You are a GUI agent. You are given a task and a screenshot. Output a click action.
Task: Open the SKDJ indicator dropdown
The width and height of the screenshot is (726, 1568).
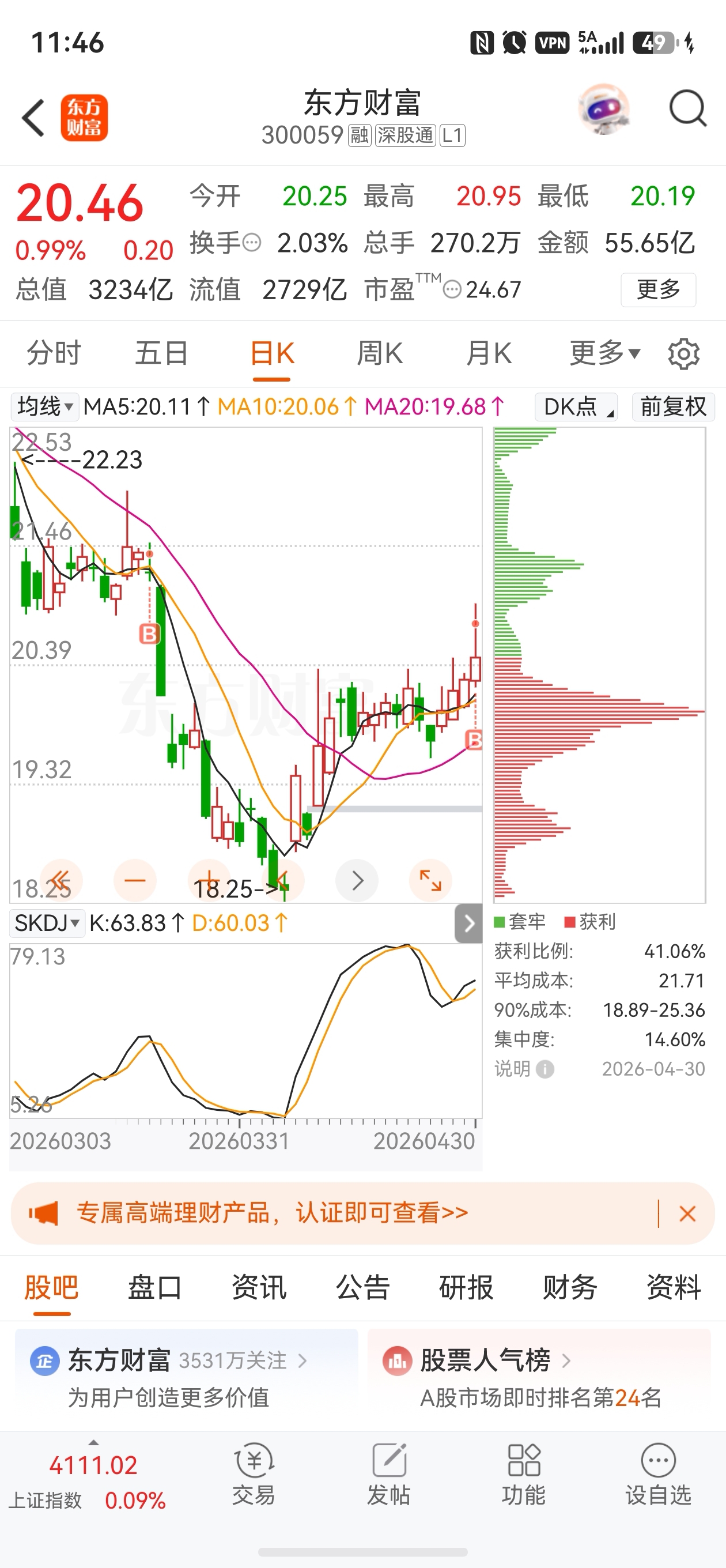(47, 924)
